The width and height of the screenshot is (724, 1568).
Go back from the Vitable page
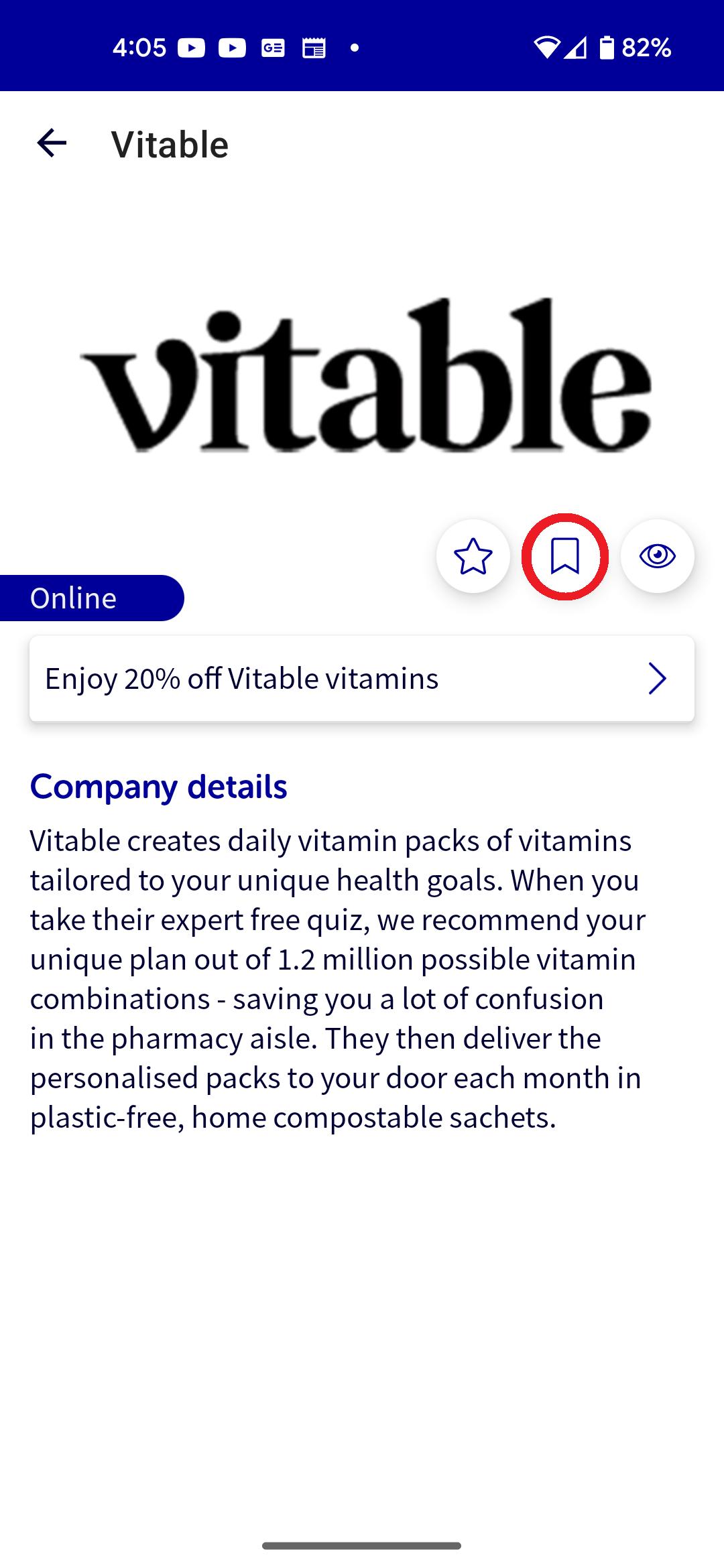(52, 143)
